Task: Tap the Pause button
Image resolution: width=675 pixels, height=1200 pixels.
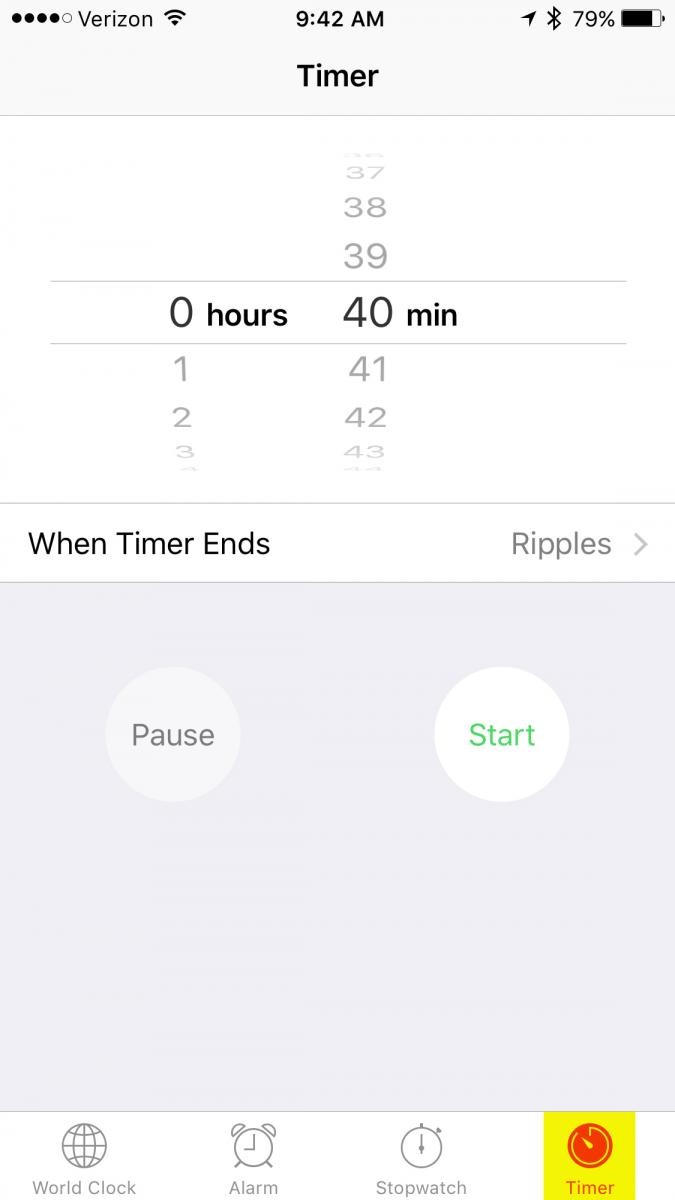Action: click(173, 735)
